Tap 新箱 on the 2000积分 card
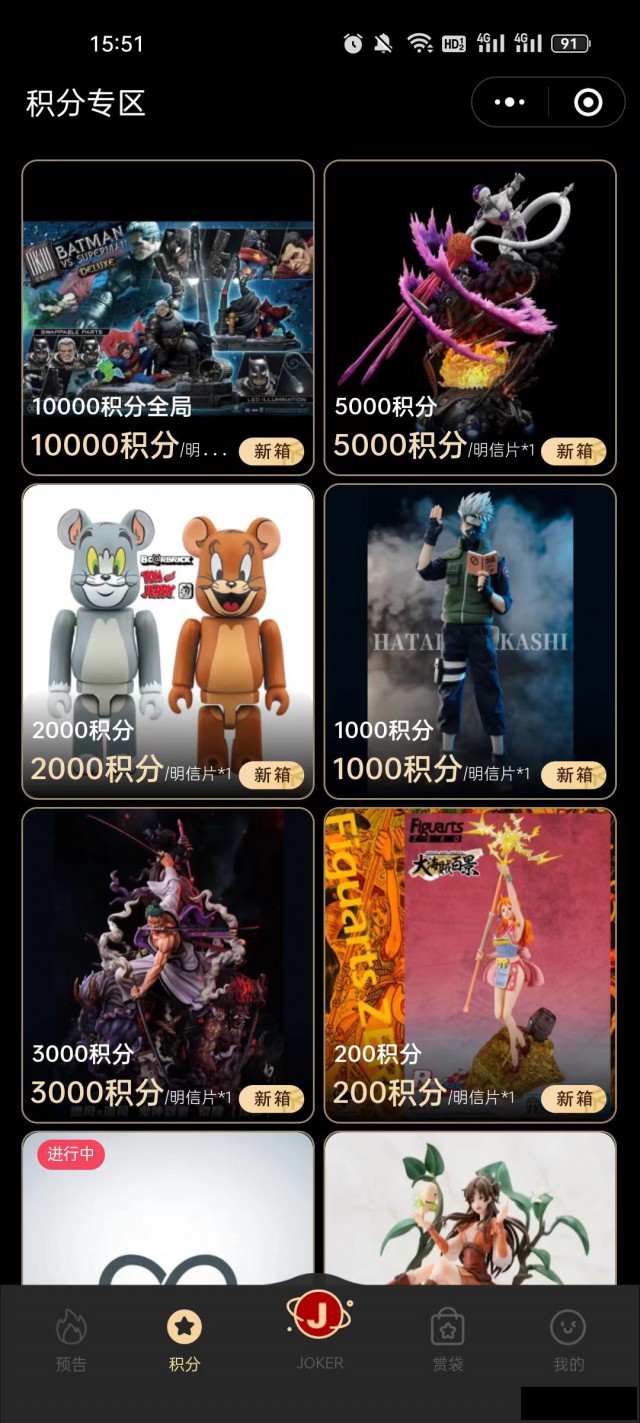Viewport: 640px width, 1423px height. 271,775
